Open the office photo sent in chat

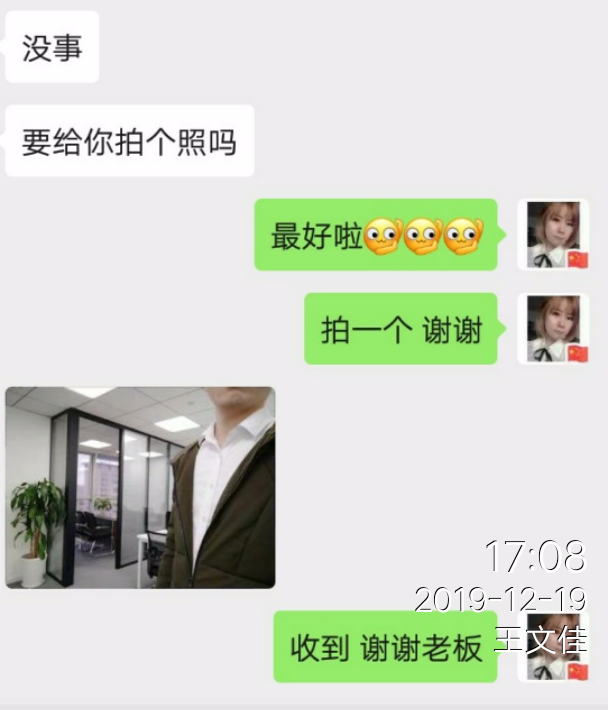[140, 487]
